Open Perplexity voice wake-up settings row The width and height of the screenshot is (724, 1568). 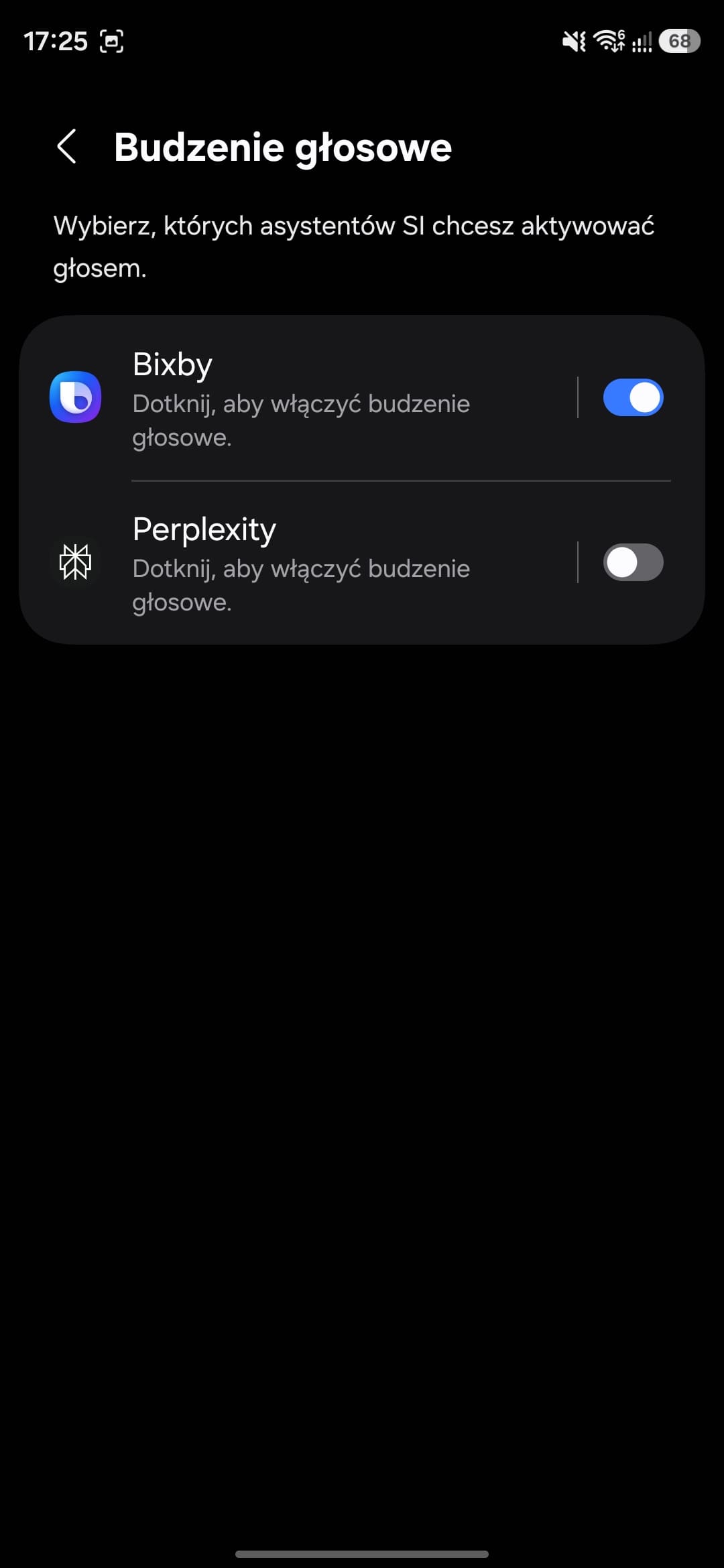pos(302,564)
